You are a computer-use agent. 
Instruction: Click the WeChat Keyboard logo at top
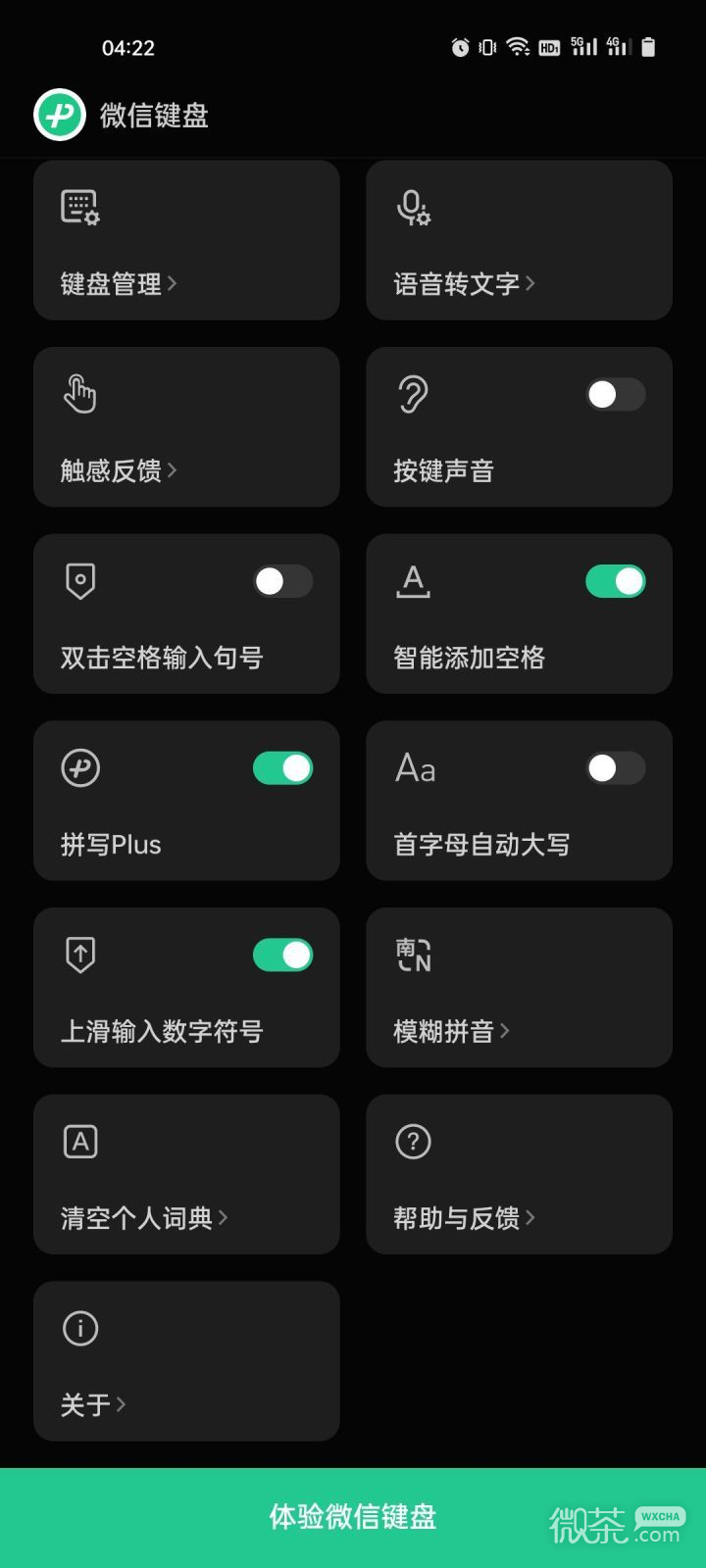tap(60, 115)
